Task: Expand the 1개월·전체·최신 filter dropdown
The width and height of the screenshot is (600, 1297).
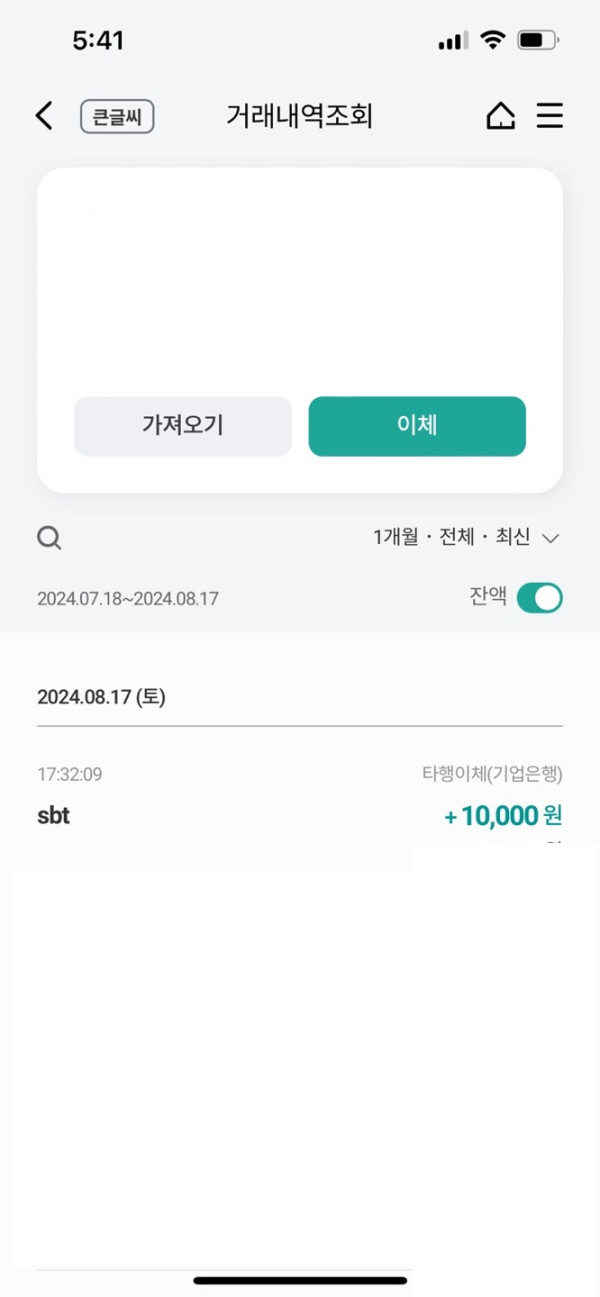Action: pos(465,538)
